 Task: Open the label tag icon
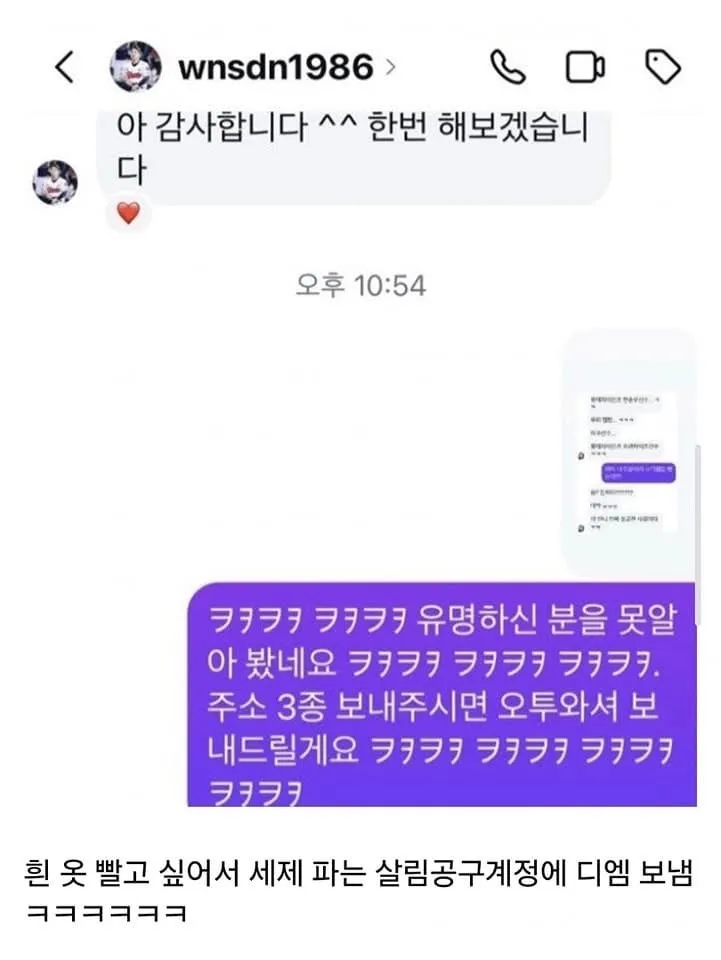[663, 68]
